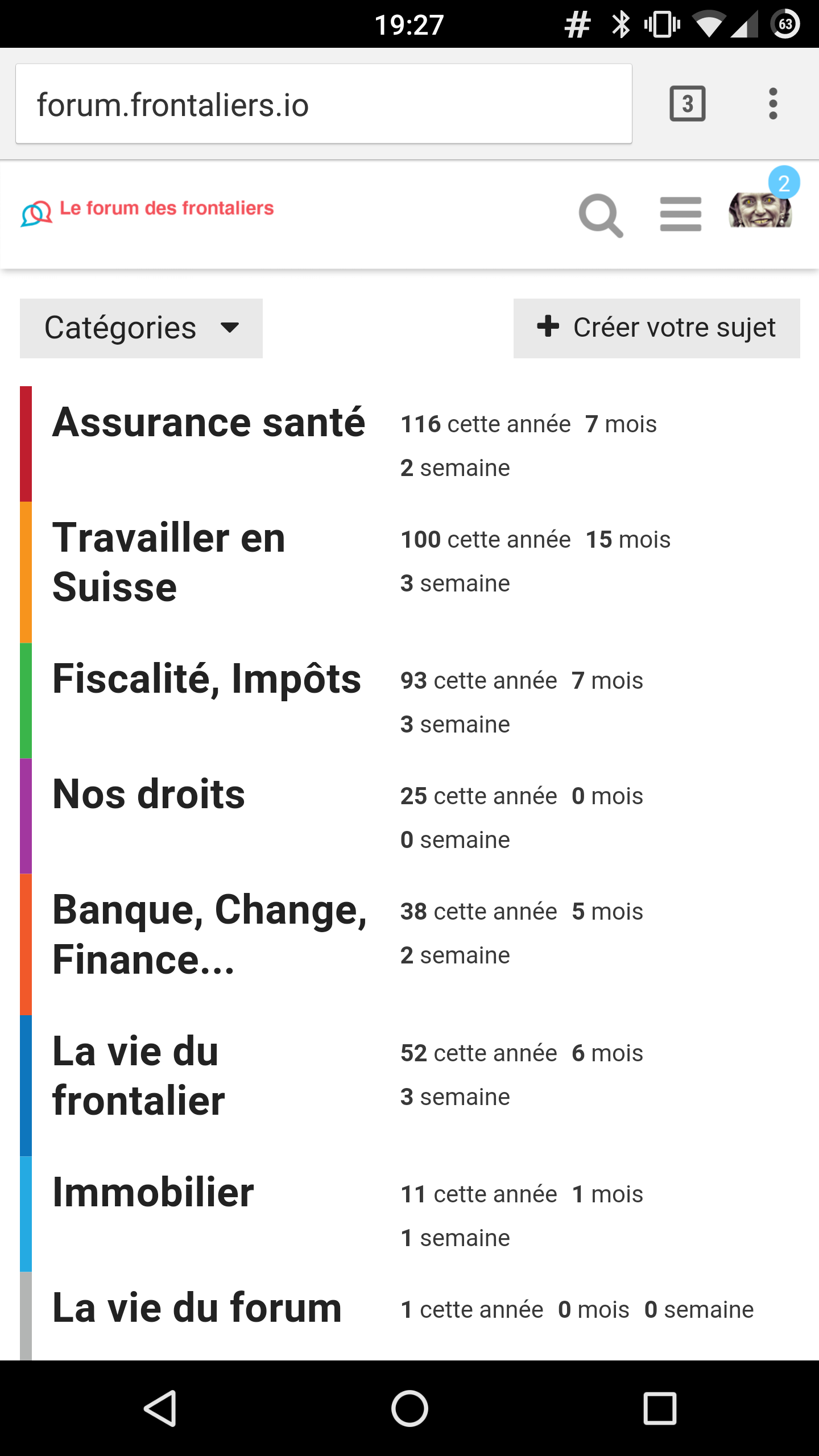
Task: Go to Banque, Change, Finance category
Action: [210, 934]
